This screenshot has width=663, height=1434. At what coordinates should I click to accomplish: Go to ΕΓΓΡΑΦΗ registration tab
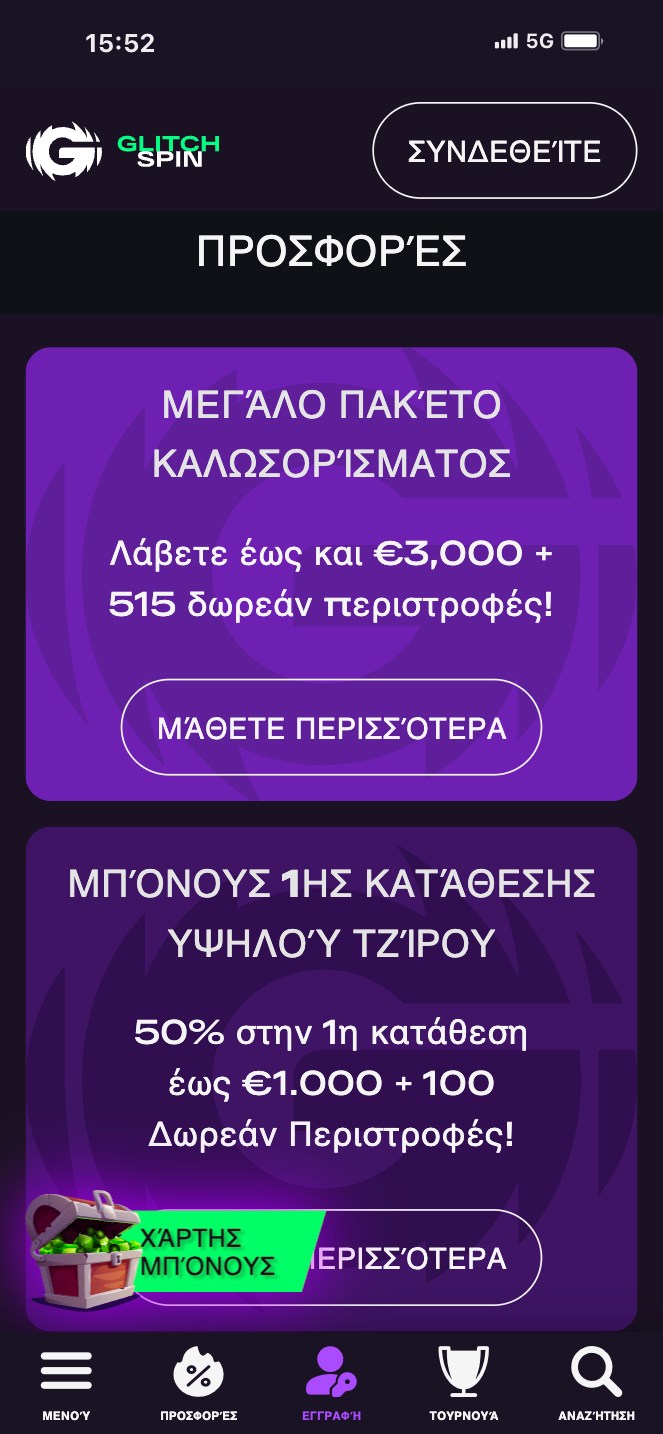331,1383
